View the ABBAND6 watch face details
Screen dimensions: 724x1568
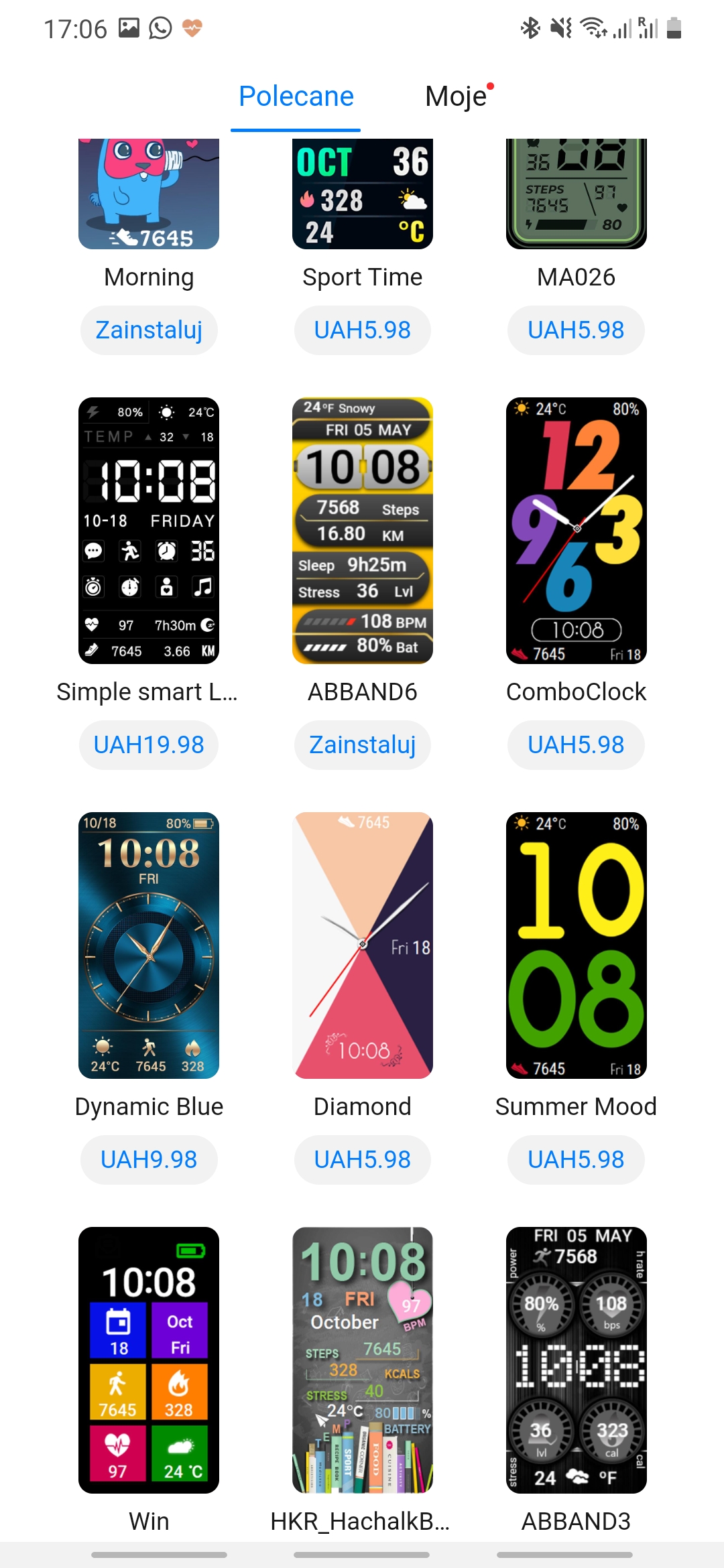coord(362,530)
